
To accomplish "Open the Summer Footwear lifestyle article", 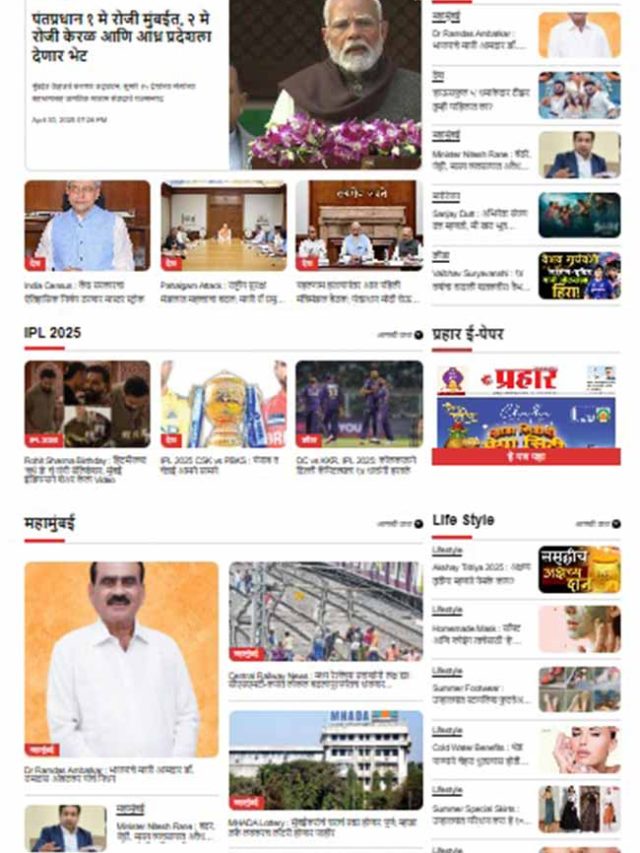I will pyautogui.click(x=480, y=693).
